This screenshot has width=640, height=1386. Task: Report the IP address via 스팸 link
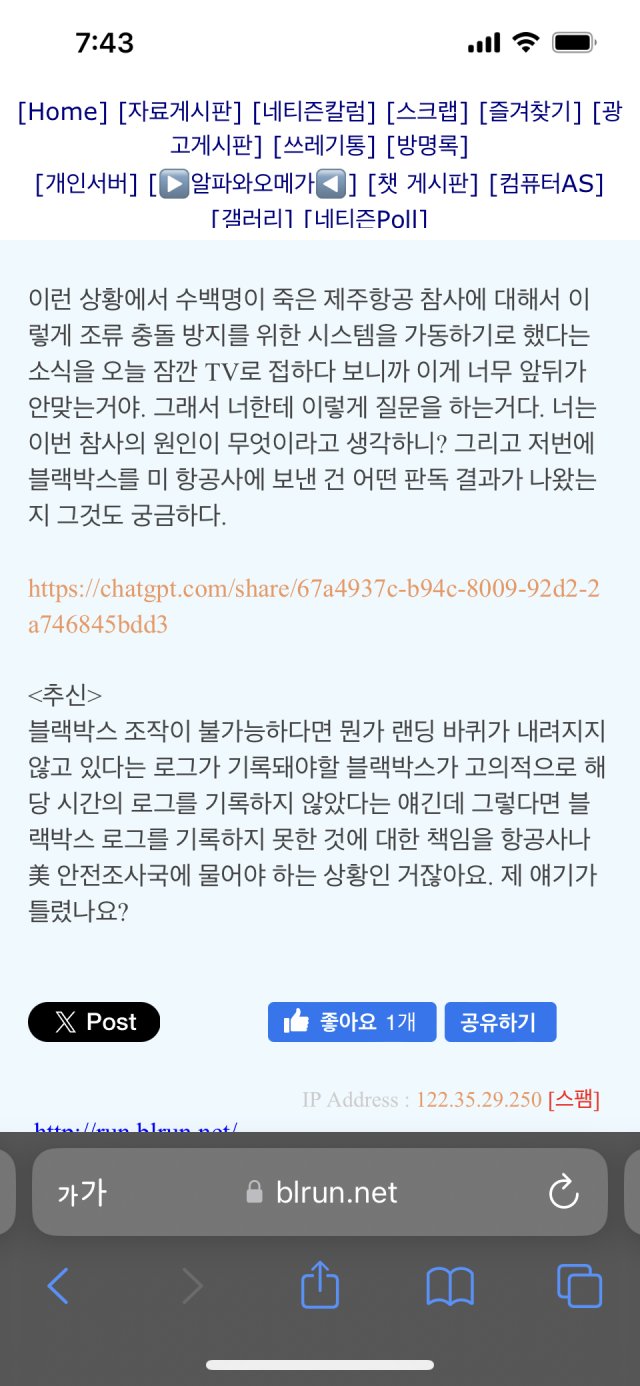[x=574, y=1100]
